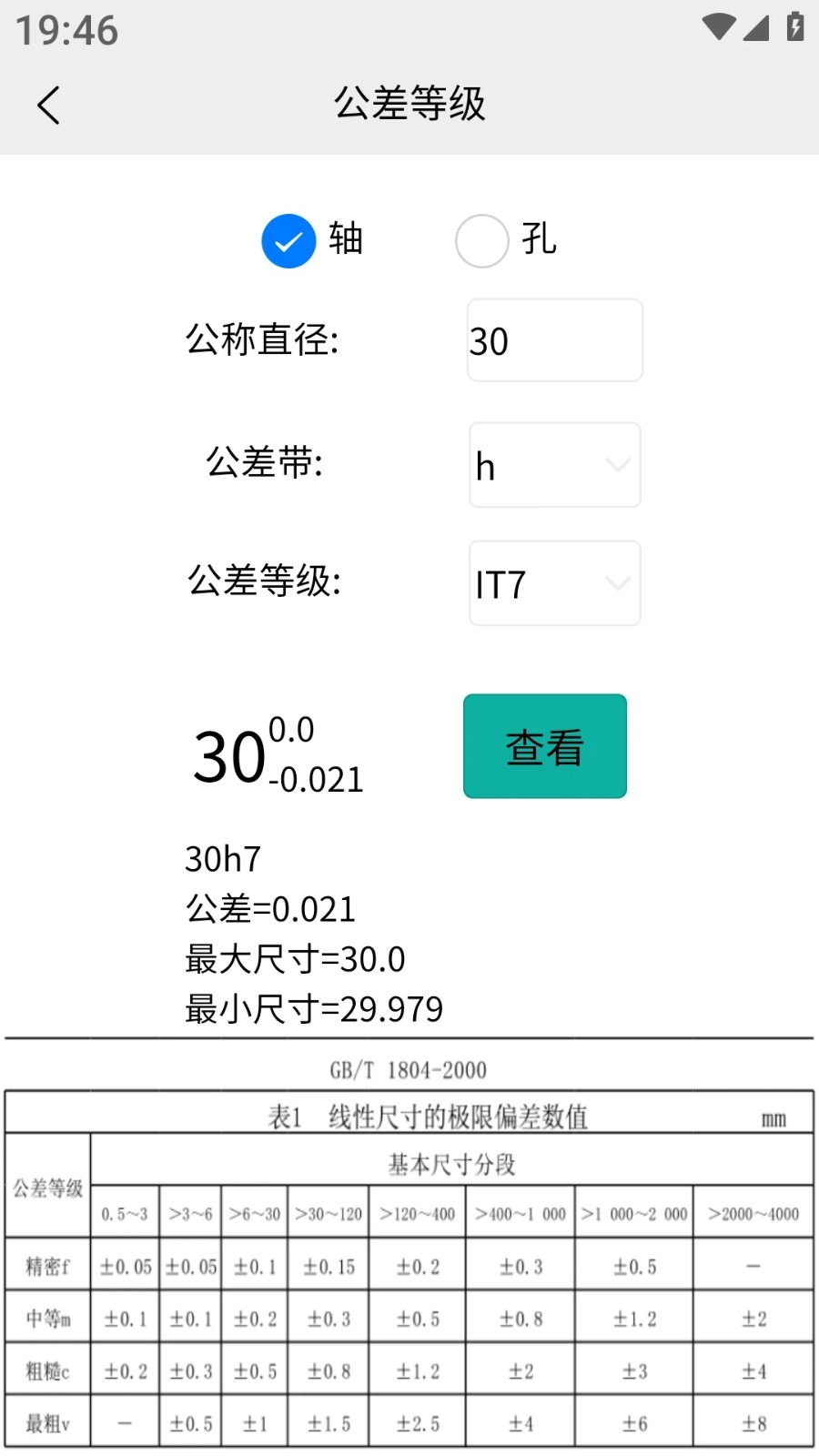Click the 最大尺寸=30.0 result line
819x1456 pixels.
[x=295, y=958]
